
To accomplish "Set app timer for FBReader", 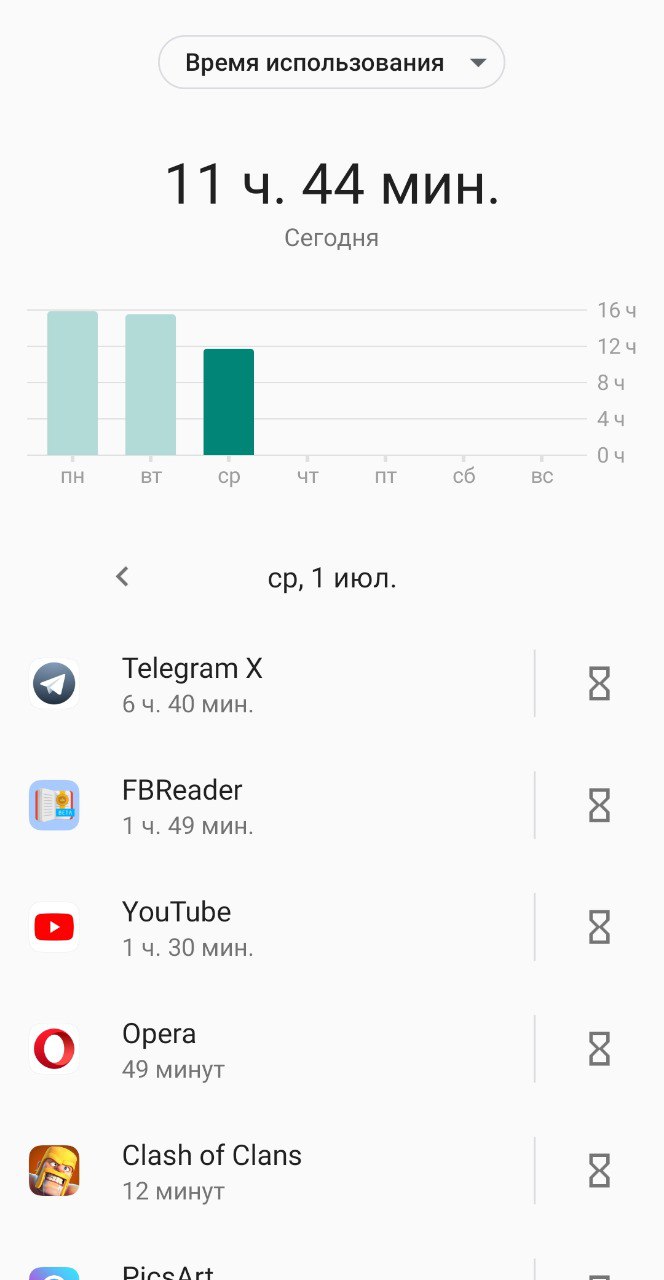I will pyautogui.click(x=599, y=806).
